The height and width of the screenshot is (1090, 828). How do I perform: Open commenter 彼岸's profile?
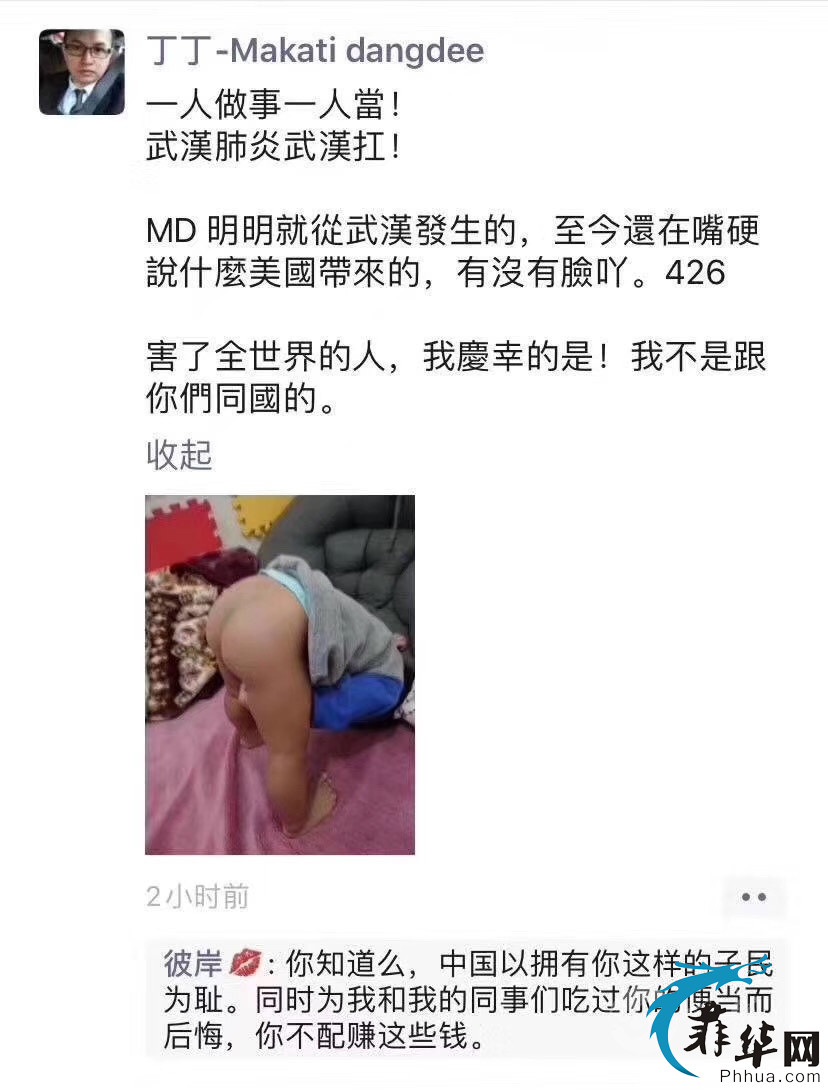click(x=195, y=964)
